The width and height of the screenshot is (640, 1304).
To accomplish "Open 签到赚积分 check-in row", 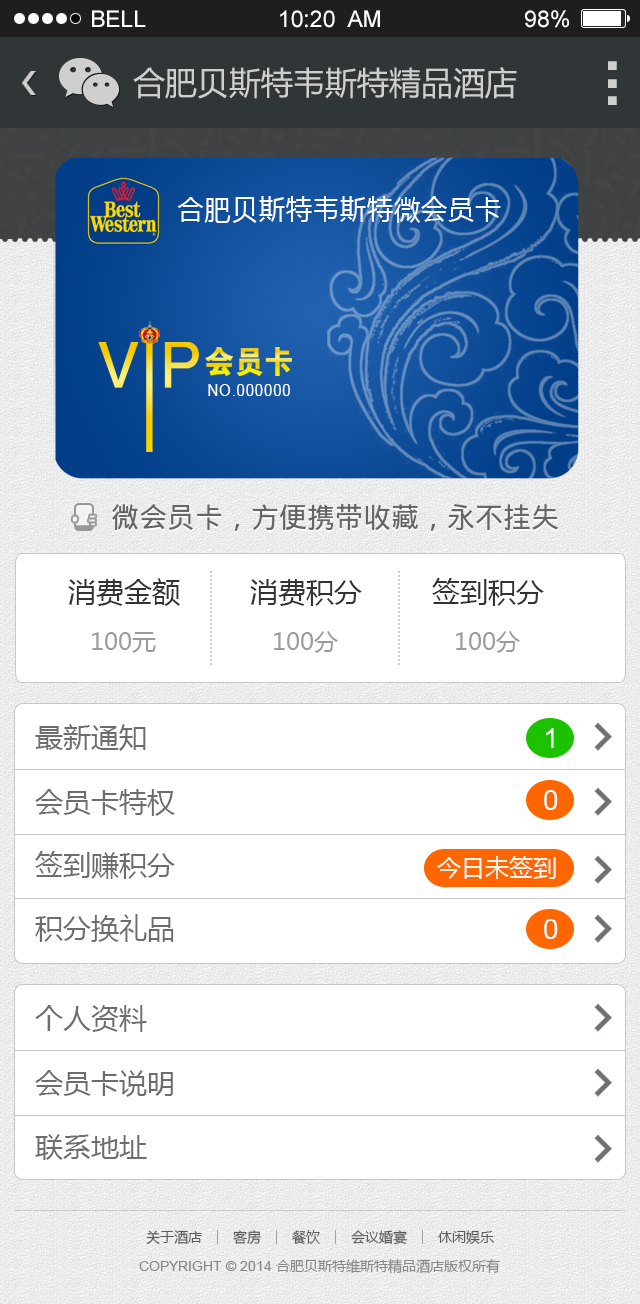I will coord(320,867).
